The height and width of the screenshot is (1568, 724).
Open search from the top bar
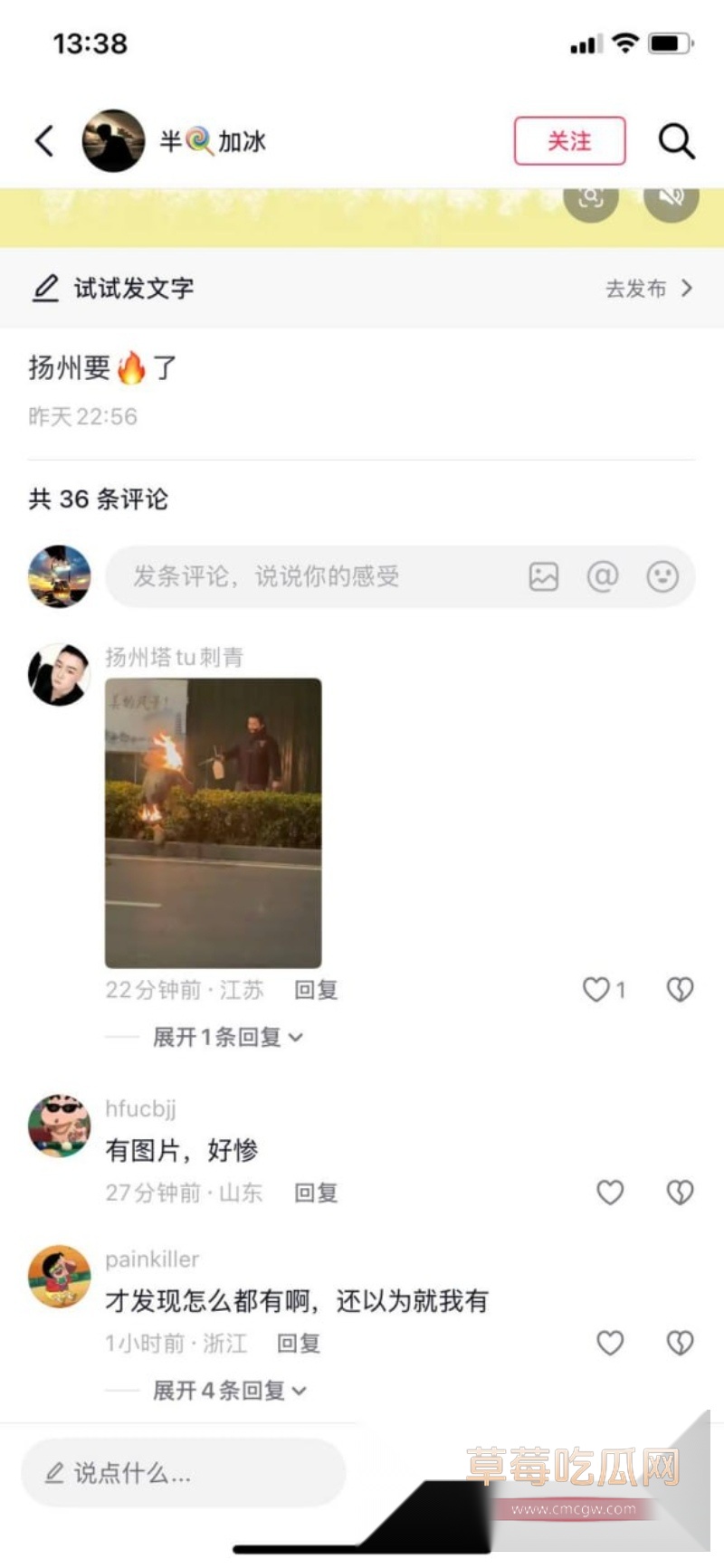point(676,141)
